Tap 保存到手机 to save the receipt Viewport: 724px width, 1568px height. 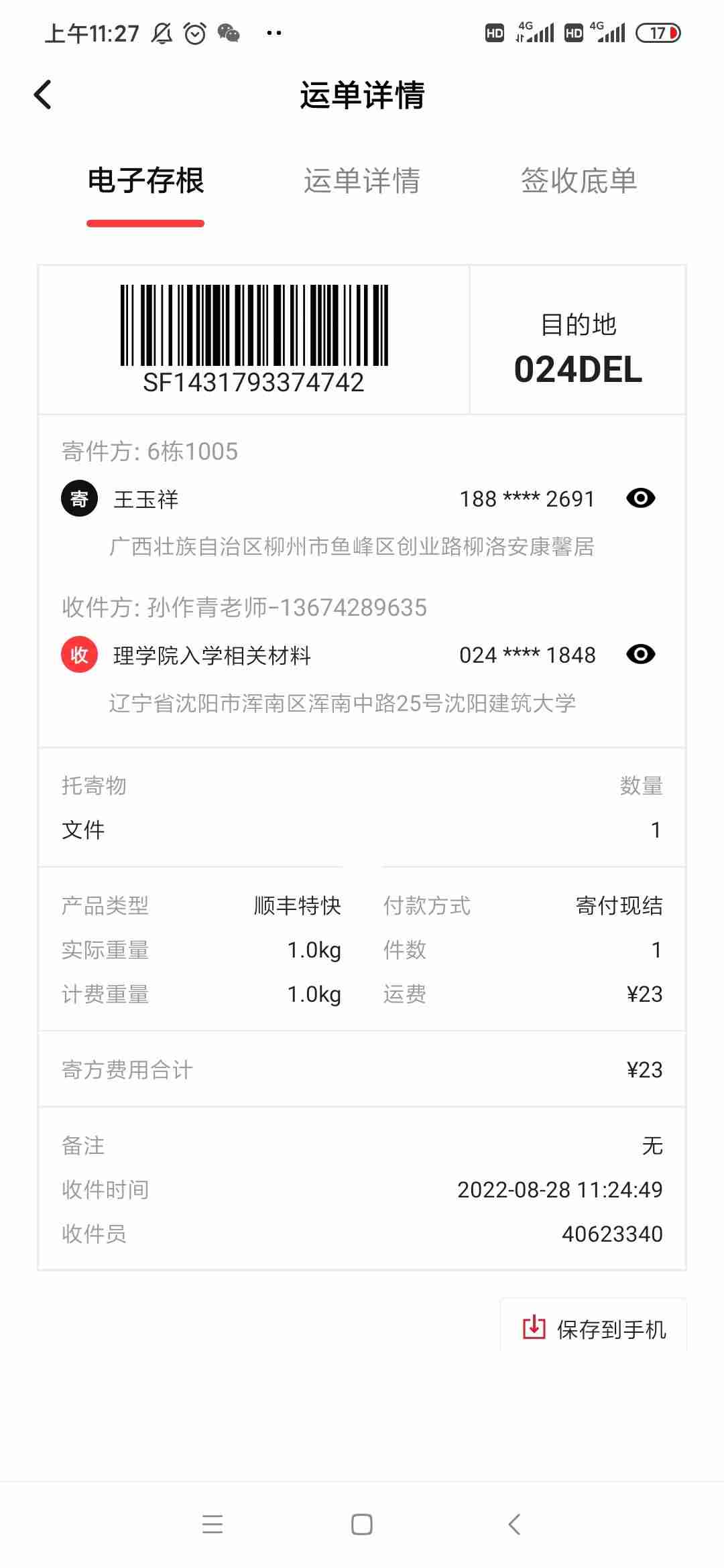tap(594, 1328)
